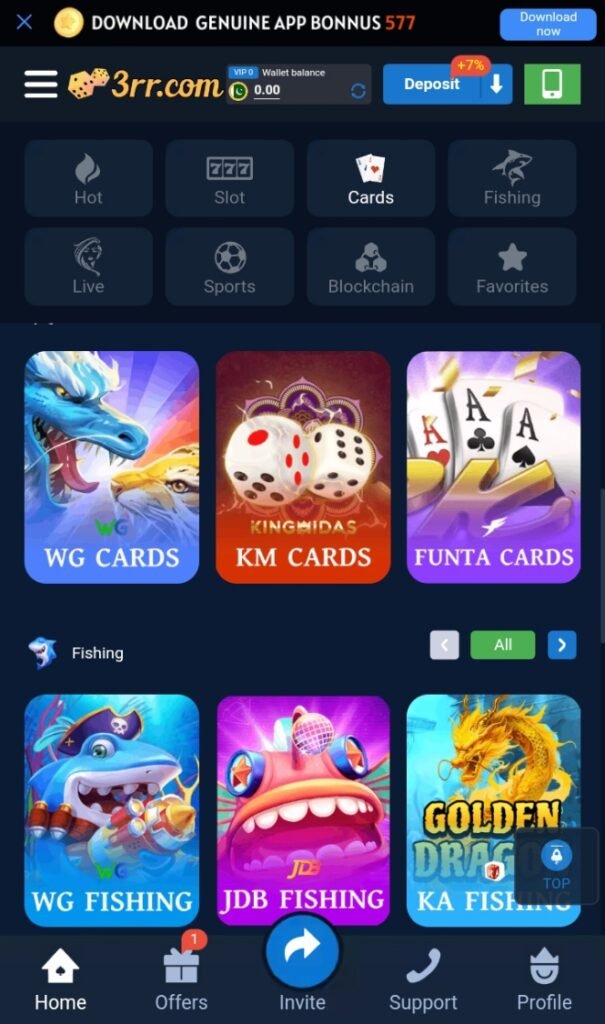Open the Favorites category

[x=512, y=267]
